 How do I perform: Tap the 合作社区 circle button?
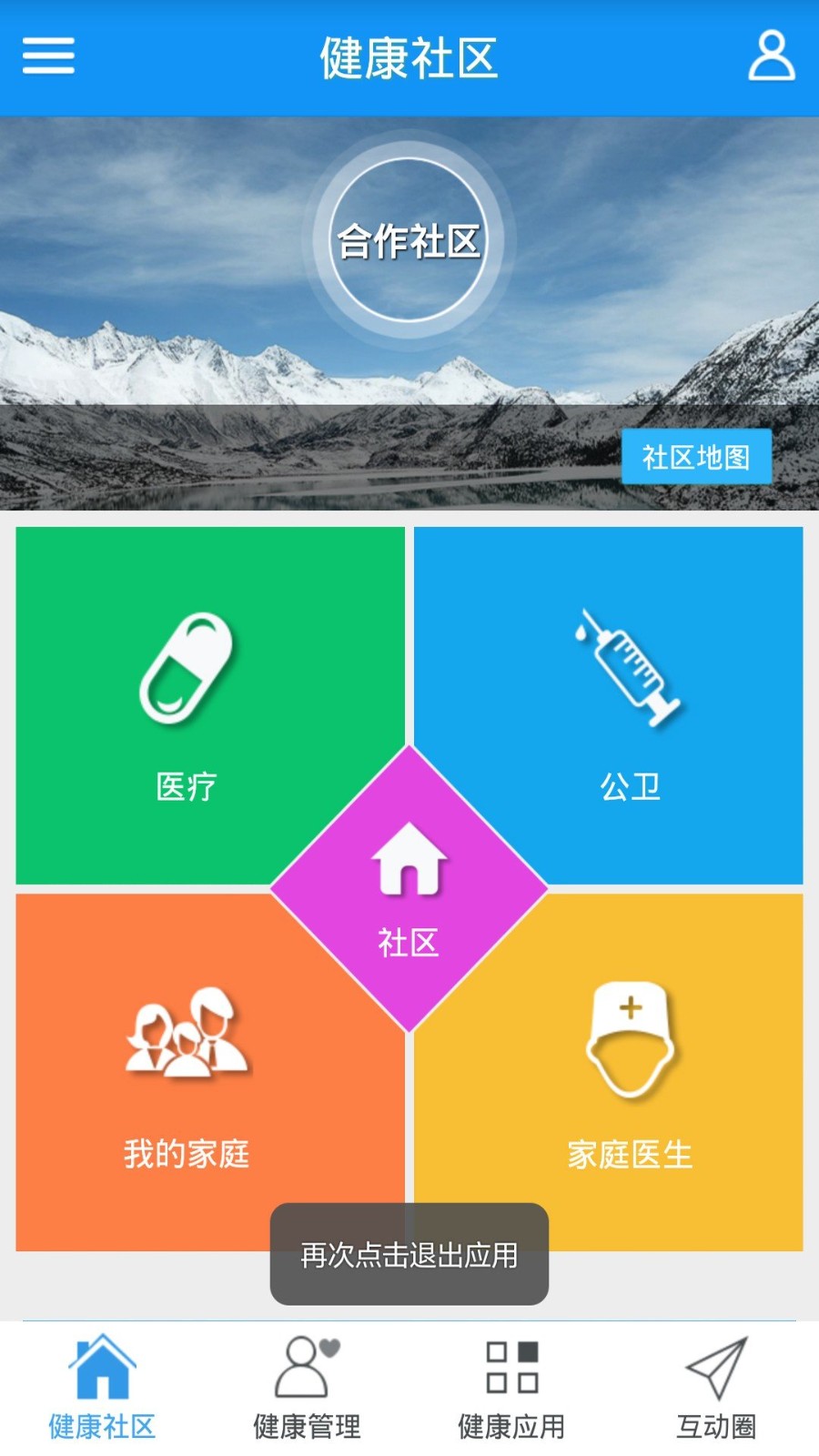[x=409, y=240]
